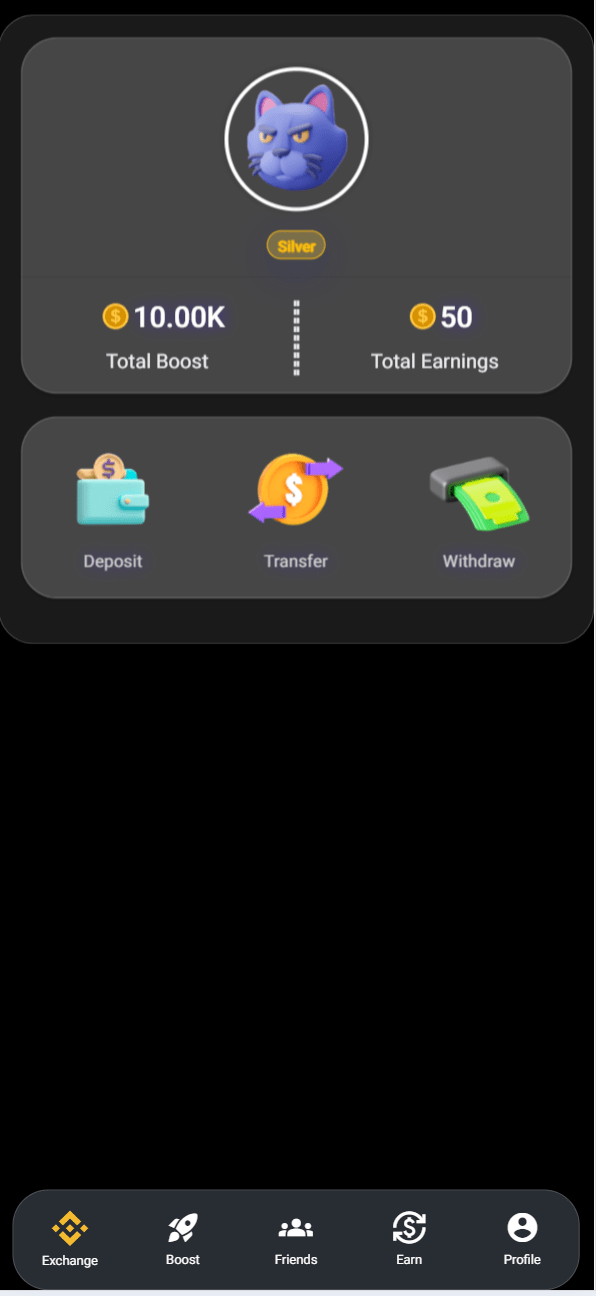The image size is (596, 1296).
Task: Open the Deposit option
Action: pyautogui.click(x=113, y=511)
